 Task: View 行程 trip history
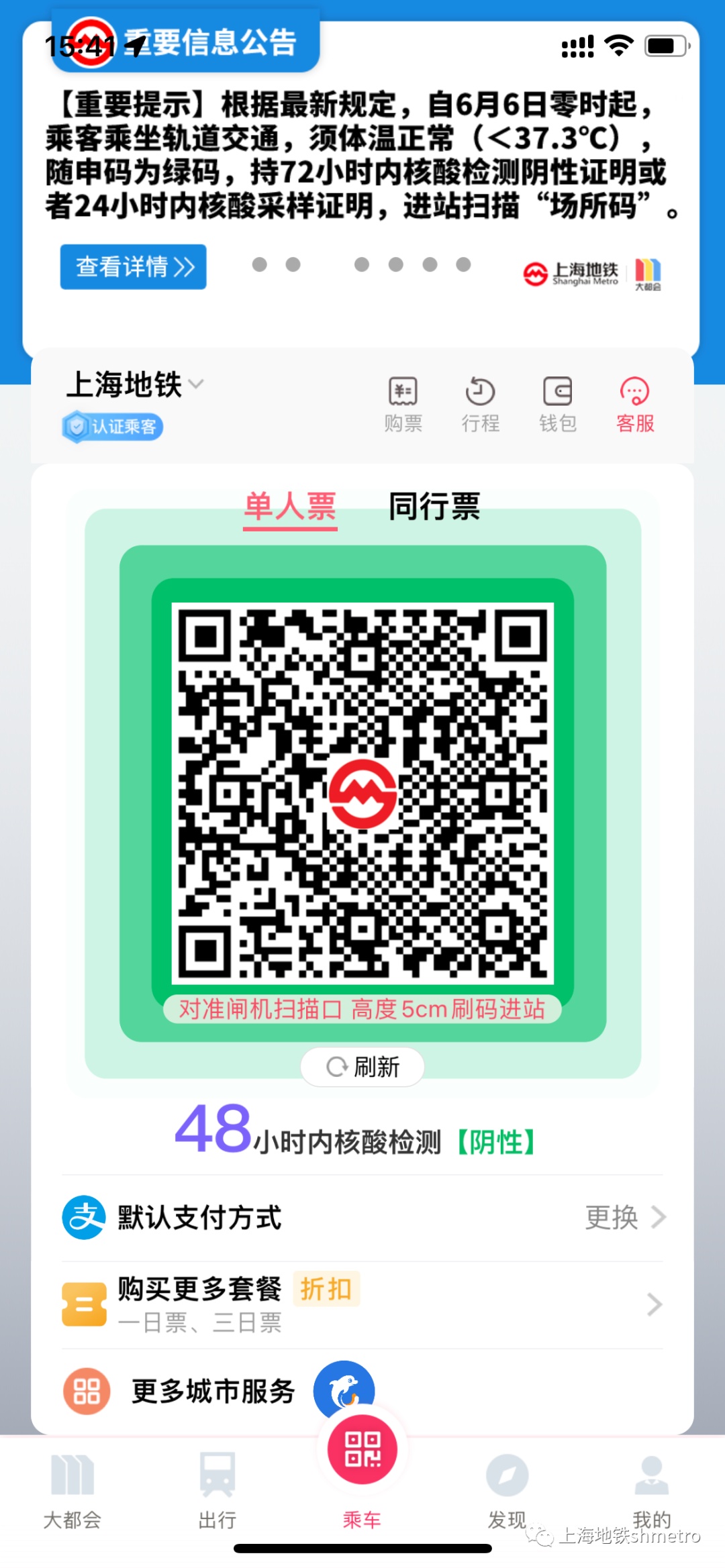click(x=480, y=404)
